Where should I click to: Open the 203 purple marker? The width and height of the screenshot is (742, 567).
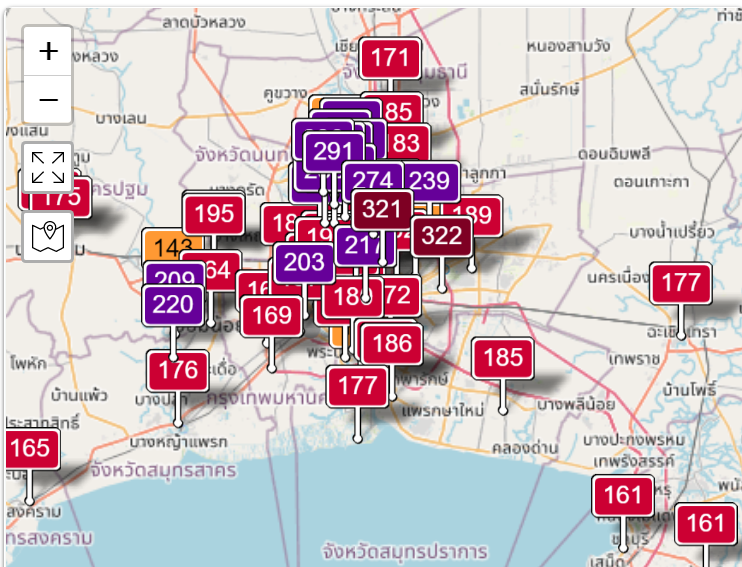coord(304,263)
